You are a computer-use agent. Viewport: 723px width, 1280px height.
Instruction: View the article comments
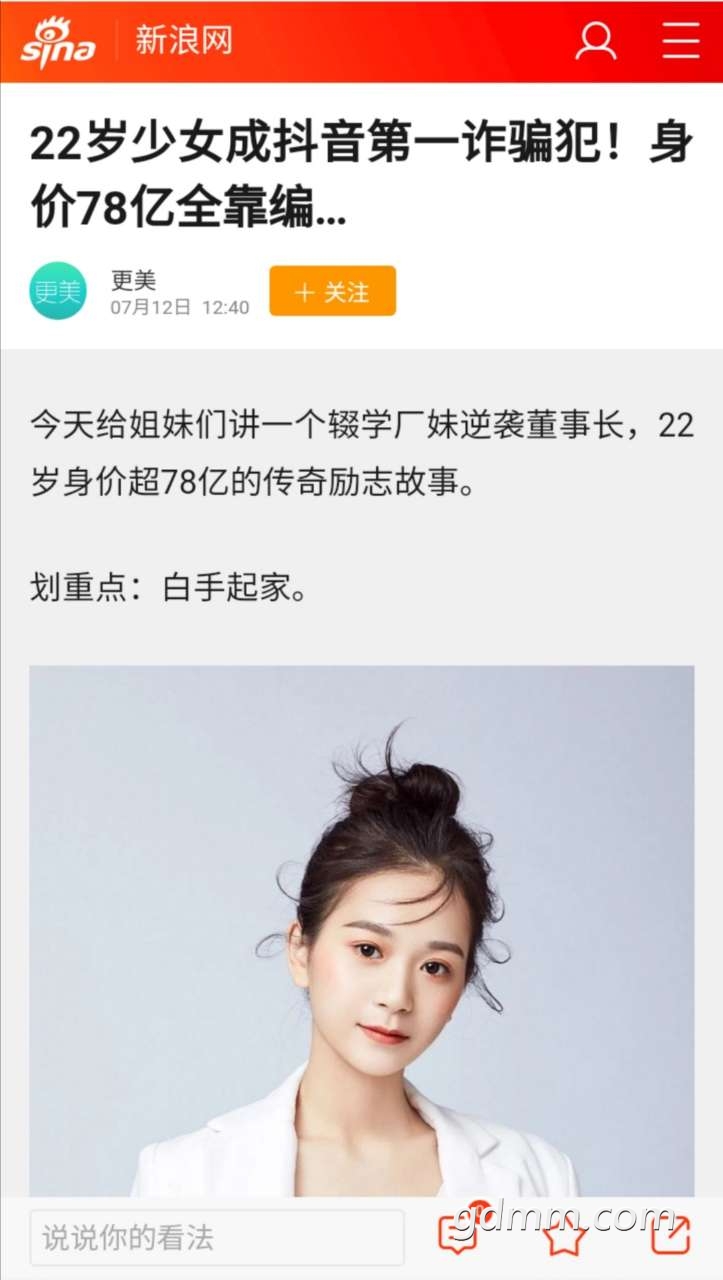point(459,1235)
